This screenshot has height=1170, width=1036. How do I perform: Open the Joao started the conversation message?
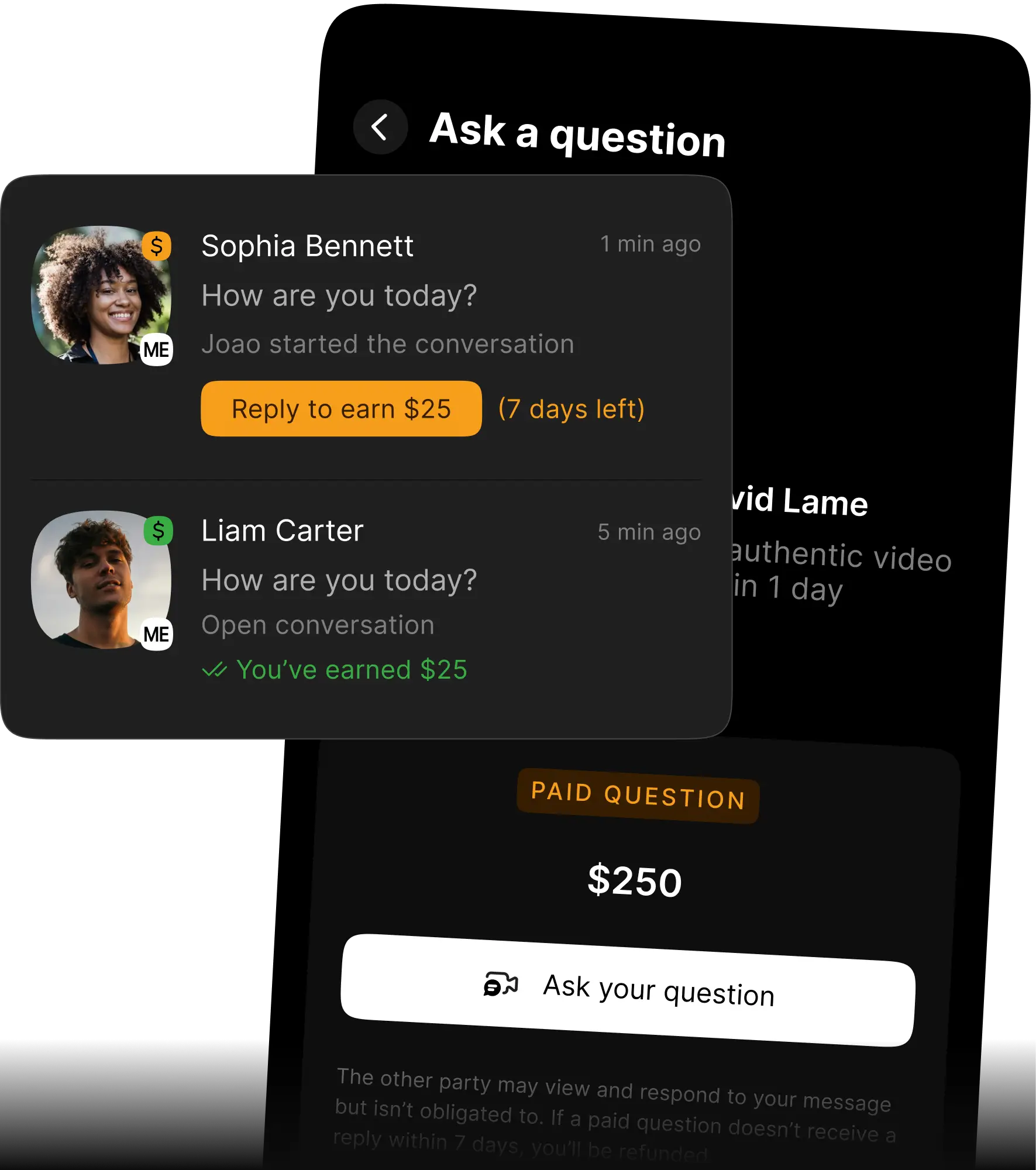tap(387, 343)
